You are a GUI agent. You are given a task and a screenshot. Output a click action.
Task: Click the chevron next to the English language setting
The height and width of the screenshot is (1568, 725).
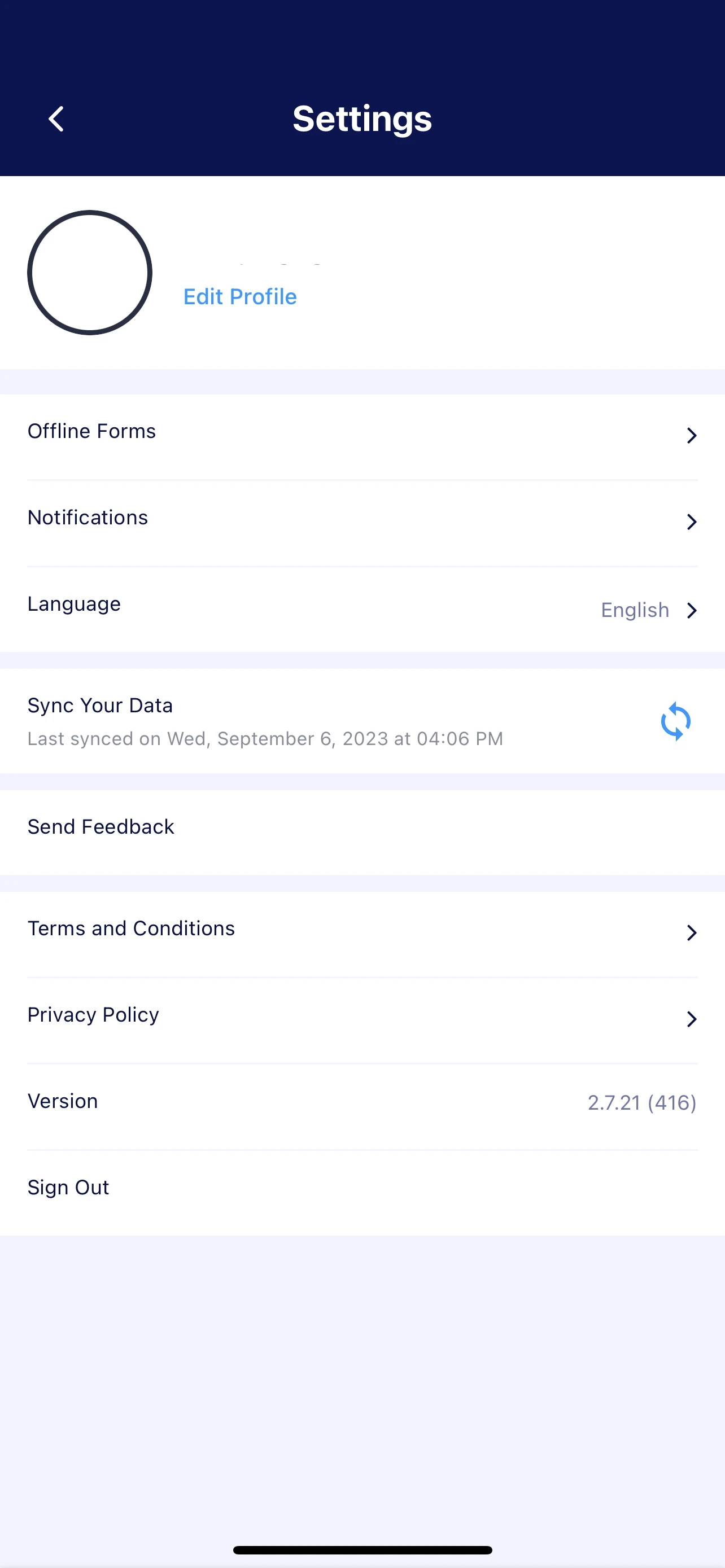[x=692, y=610]
